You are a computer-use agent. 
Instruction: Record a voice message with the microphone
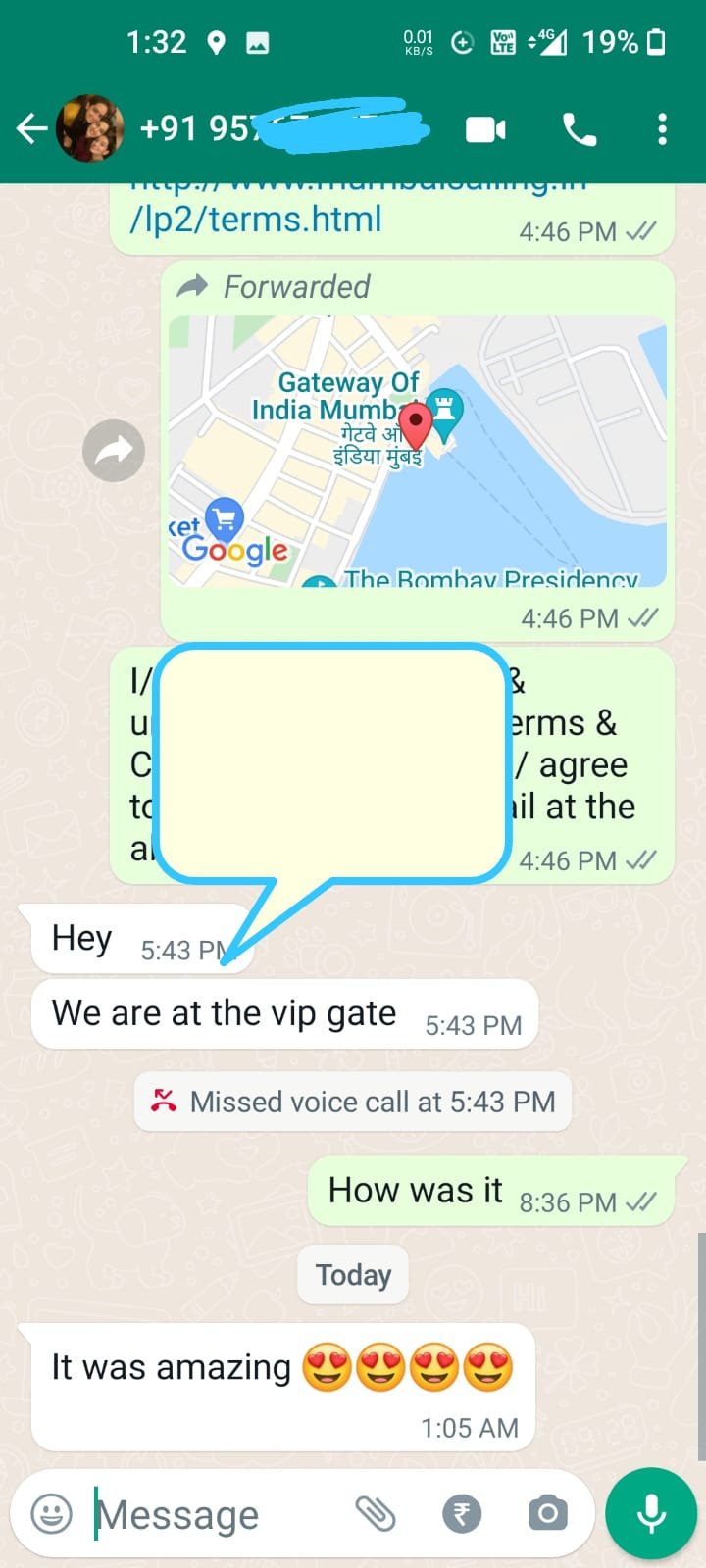point(650,1514)
